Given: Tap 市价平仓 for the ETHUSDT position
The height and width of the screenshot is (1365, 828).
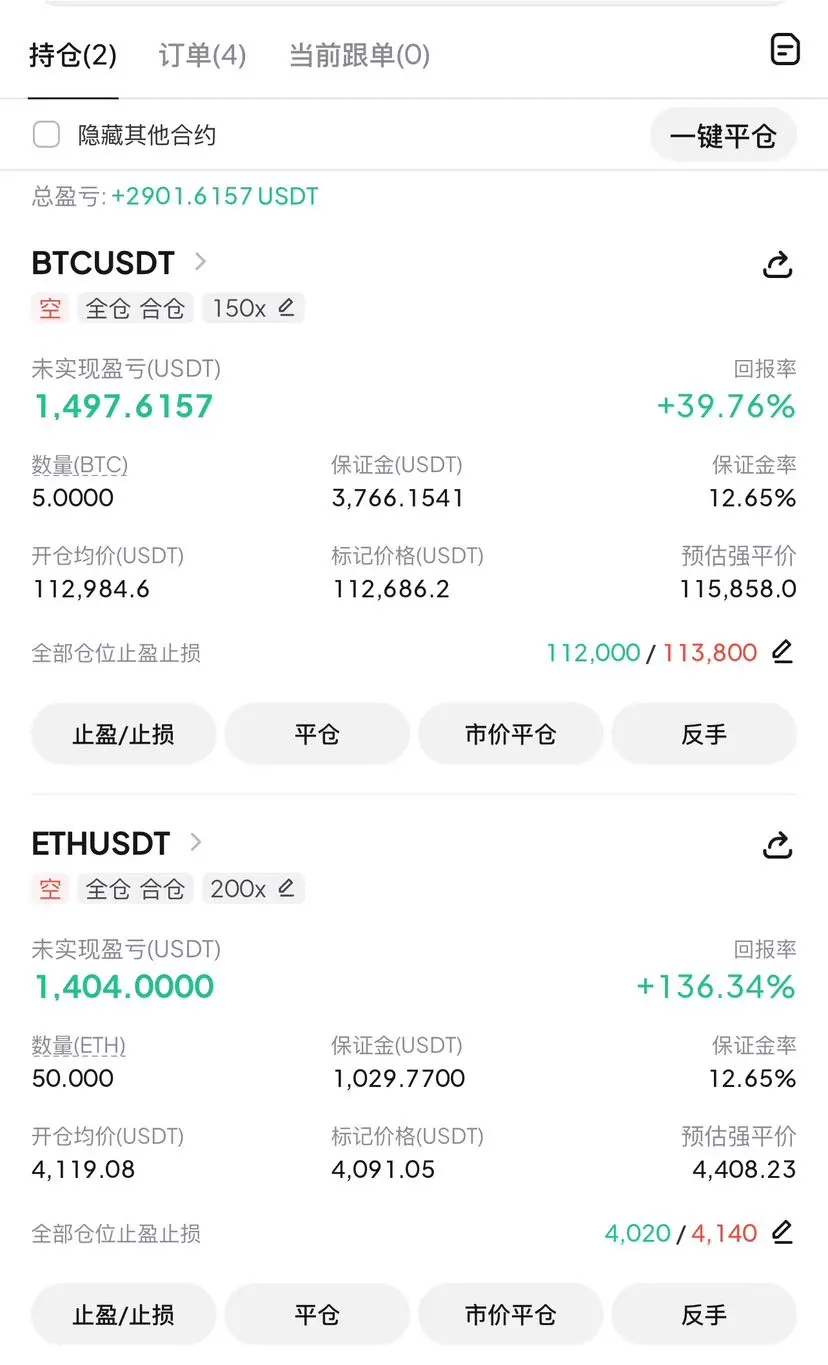Looking at the screenshot, I should coord(510,1315).
